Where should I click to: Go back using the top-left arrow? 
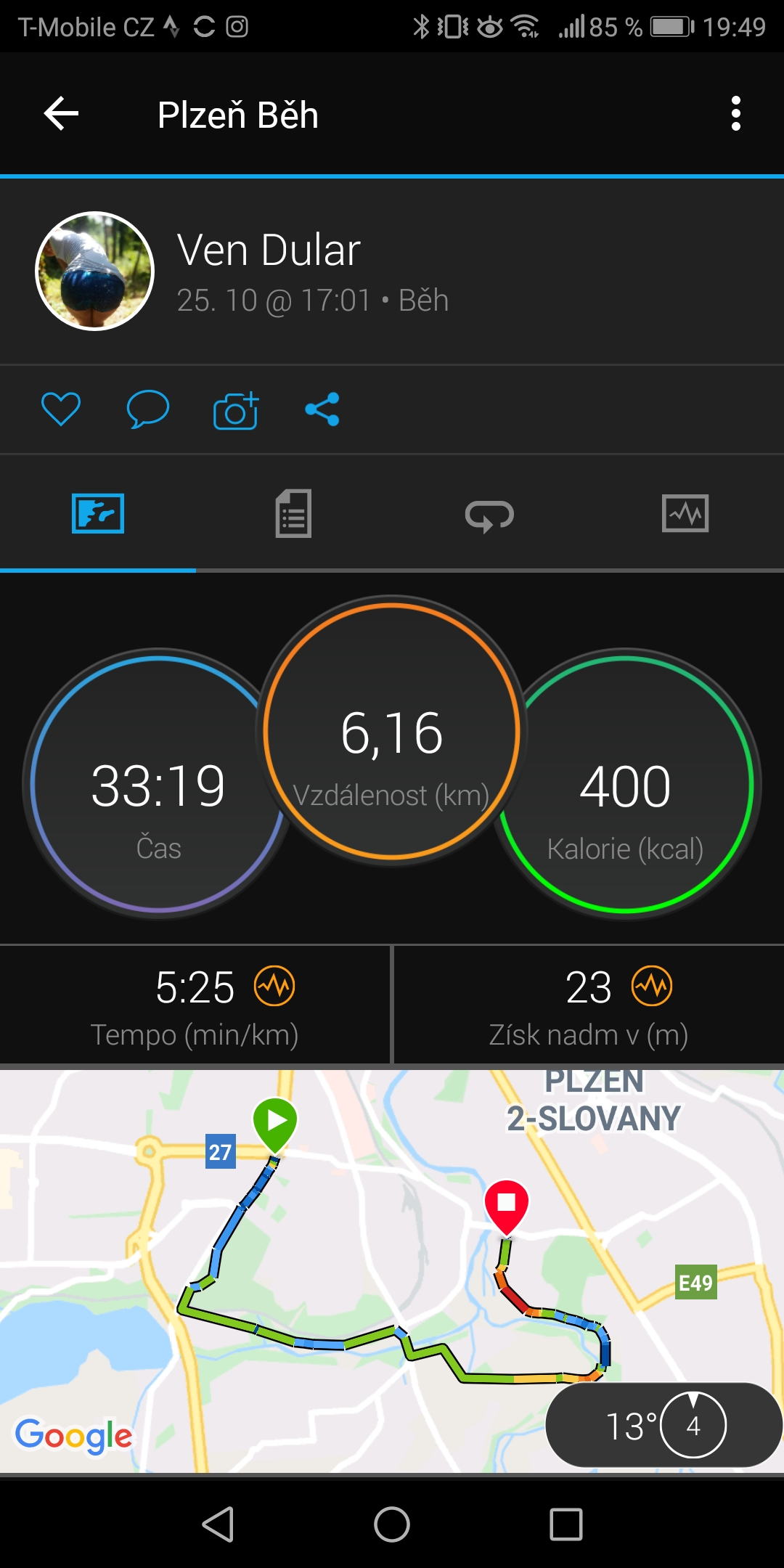(x=61, y=114)
